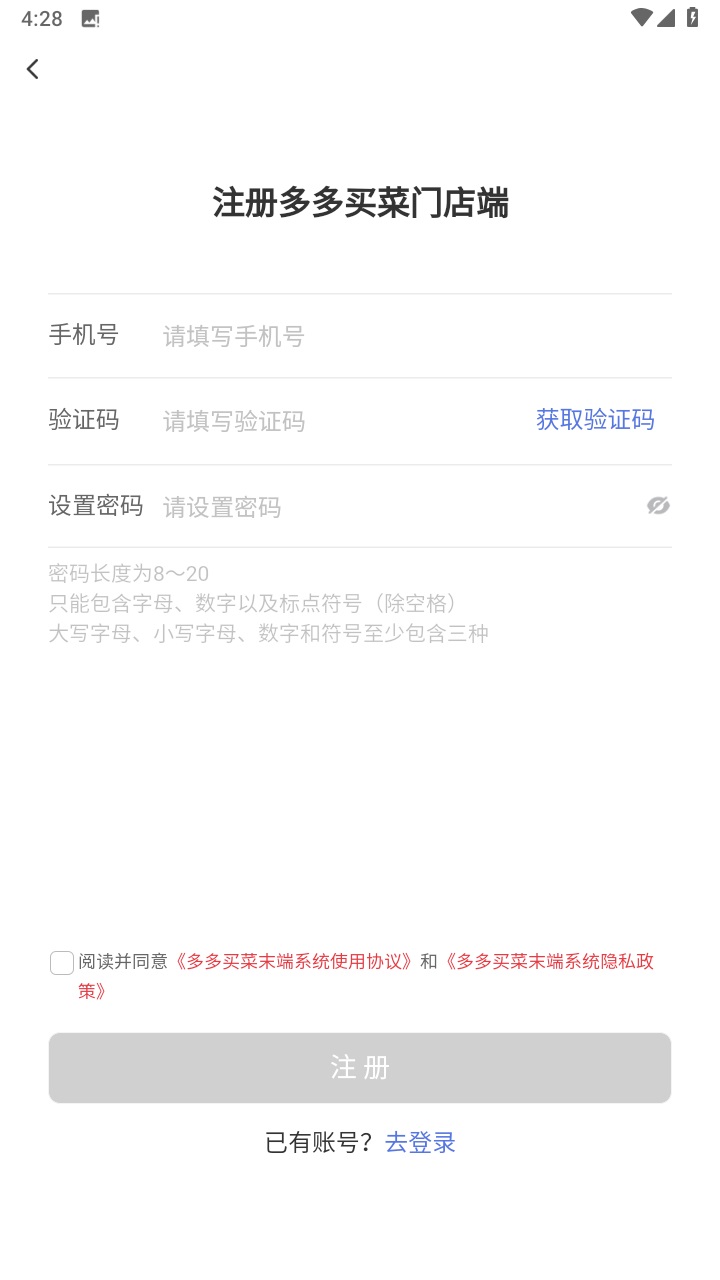Check the 阅读并同意 agreement checkbox
This screenshot has height=1280, width=720.
(x=62, y=963)
